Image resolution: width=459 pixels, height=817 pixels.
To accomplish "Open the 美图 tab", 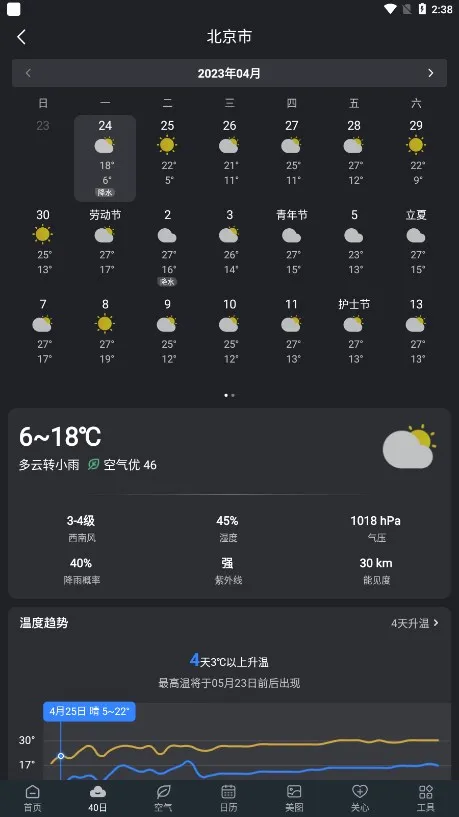I will (294, 798).
